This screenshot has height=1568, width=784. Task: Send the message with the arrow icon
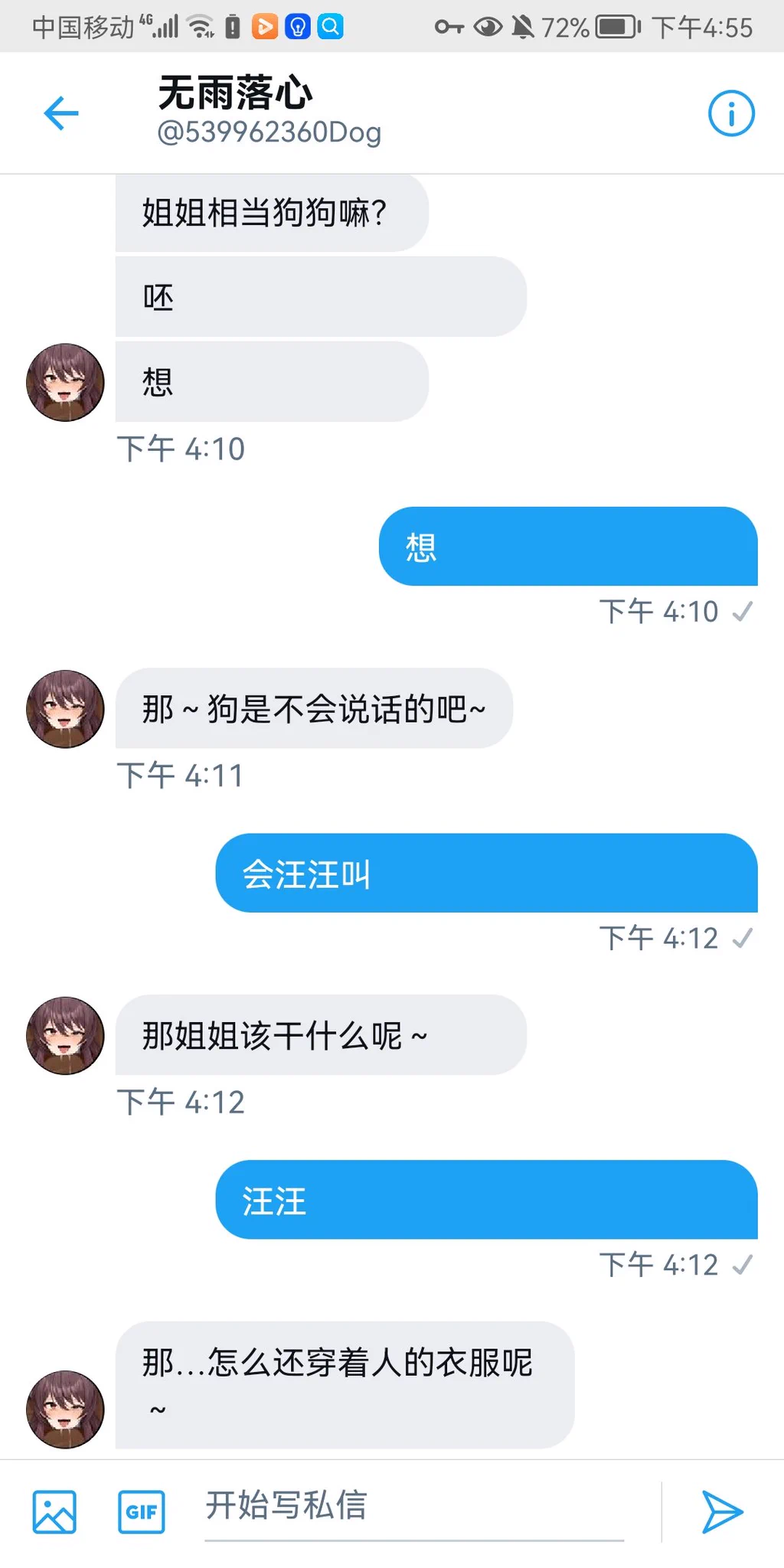[722, 1512]
